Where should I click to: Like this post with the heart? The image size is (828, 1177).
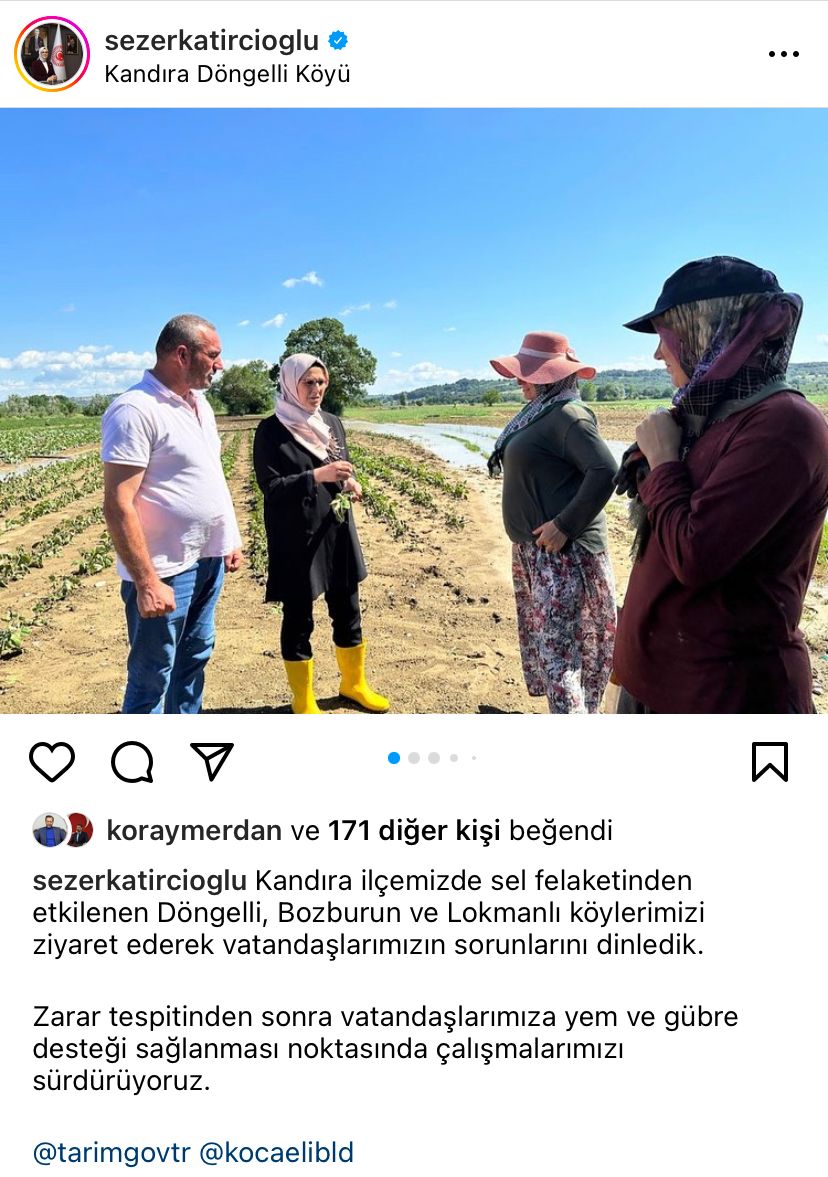(x=52, y=762)
